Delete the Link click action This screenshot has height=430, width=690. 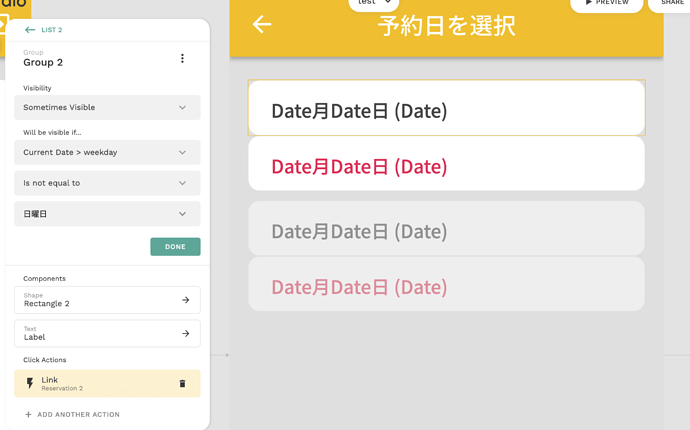point(182,384)
